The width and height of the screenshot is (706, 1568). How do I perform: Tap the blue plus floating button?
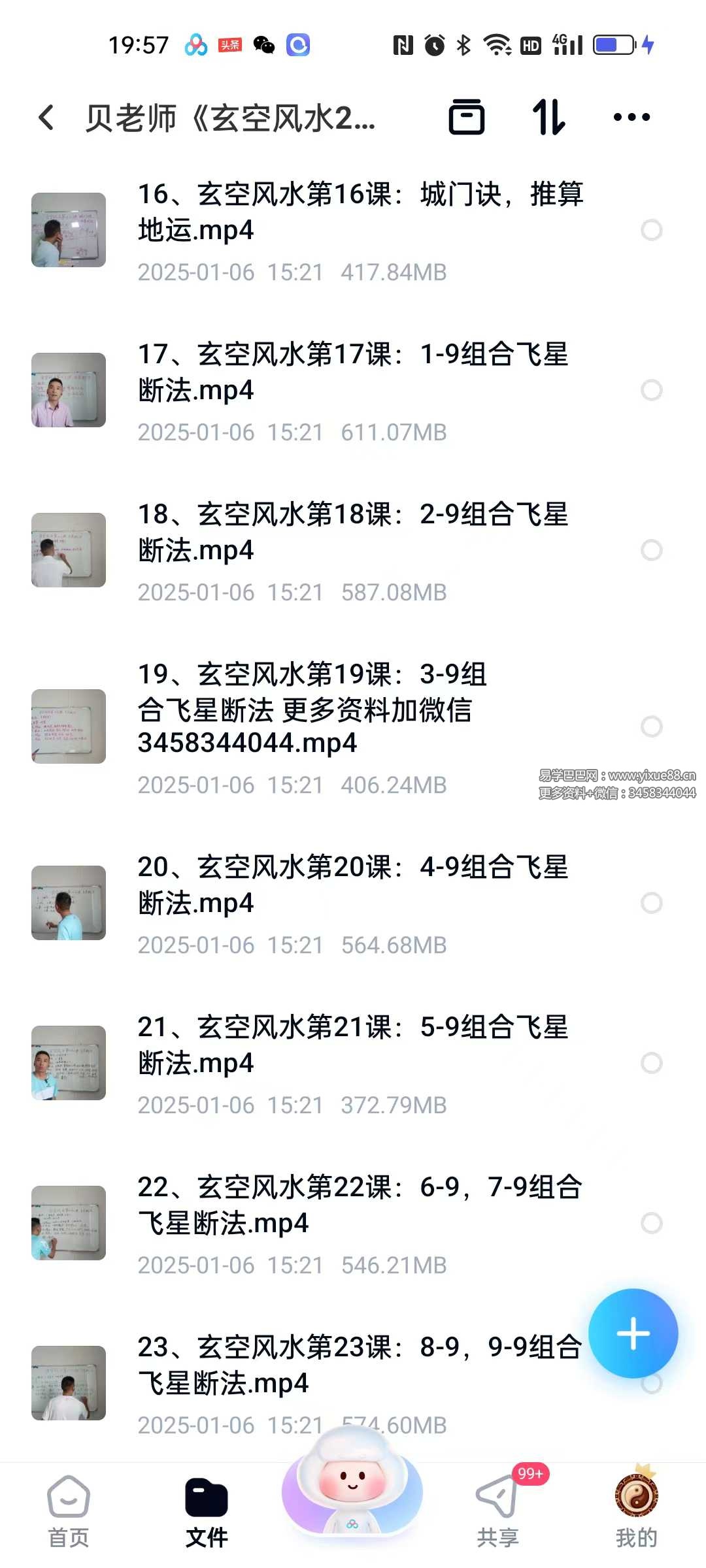tap(633, 1333)
